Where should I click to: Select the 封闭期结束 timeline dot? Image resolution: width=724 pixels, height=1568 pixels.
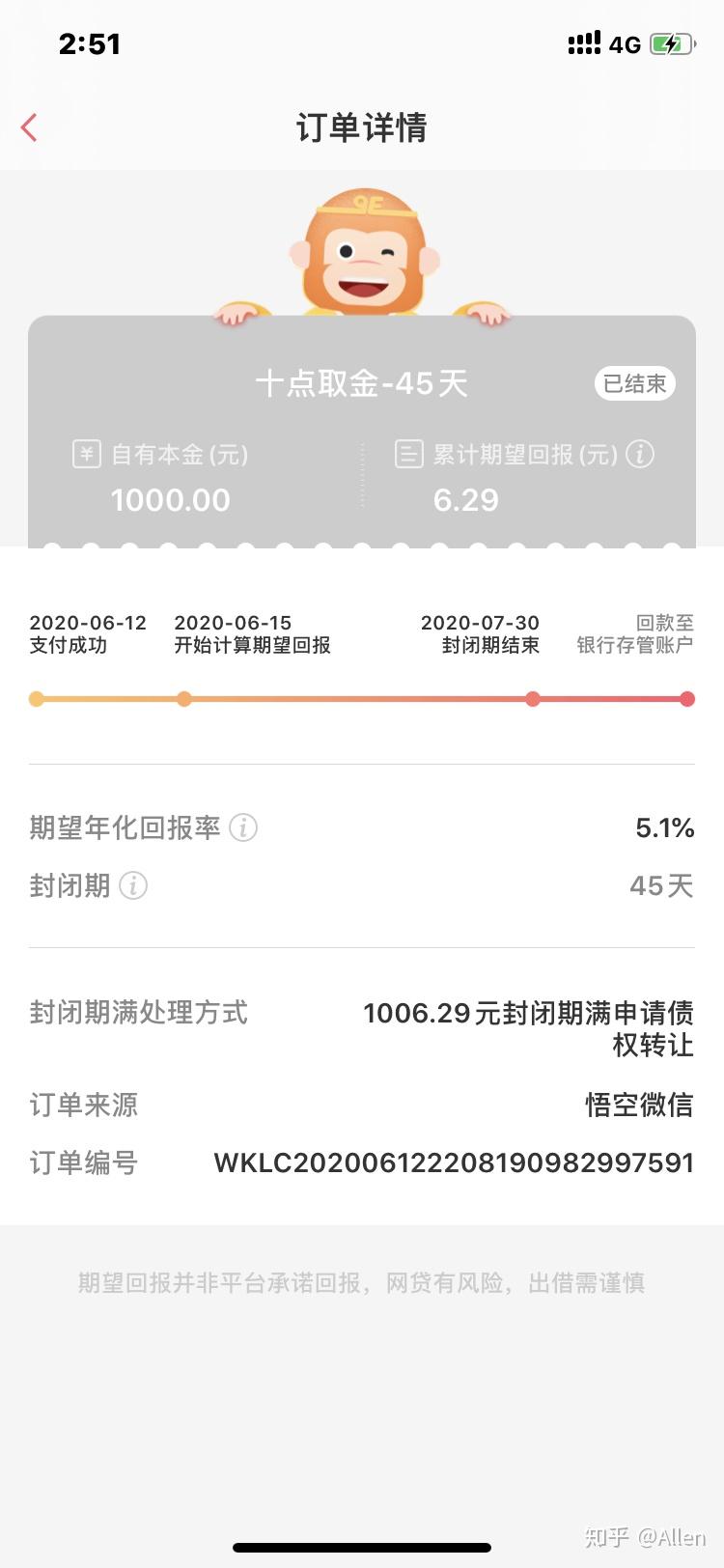[533, 698]
